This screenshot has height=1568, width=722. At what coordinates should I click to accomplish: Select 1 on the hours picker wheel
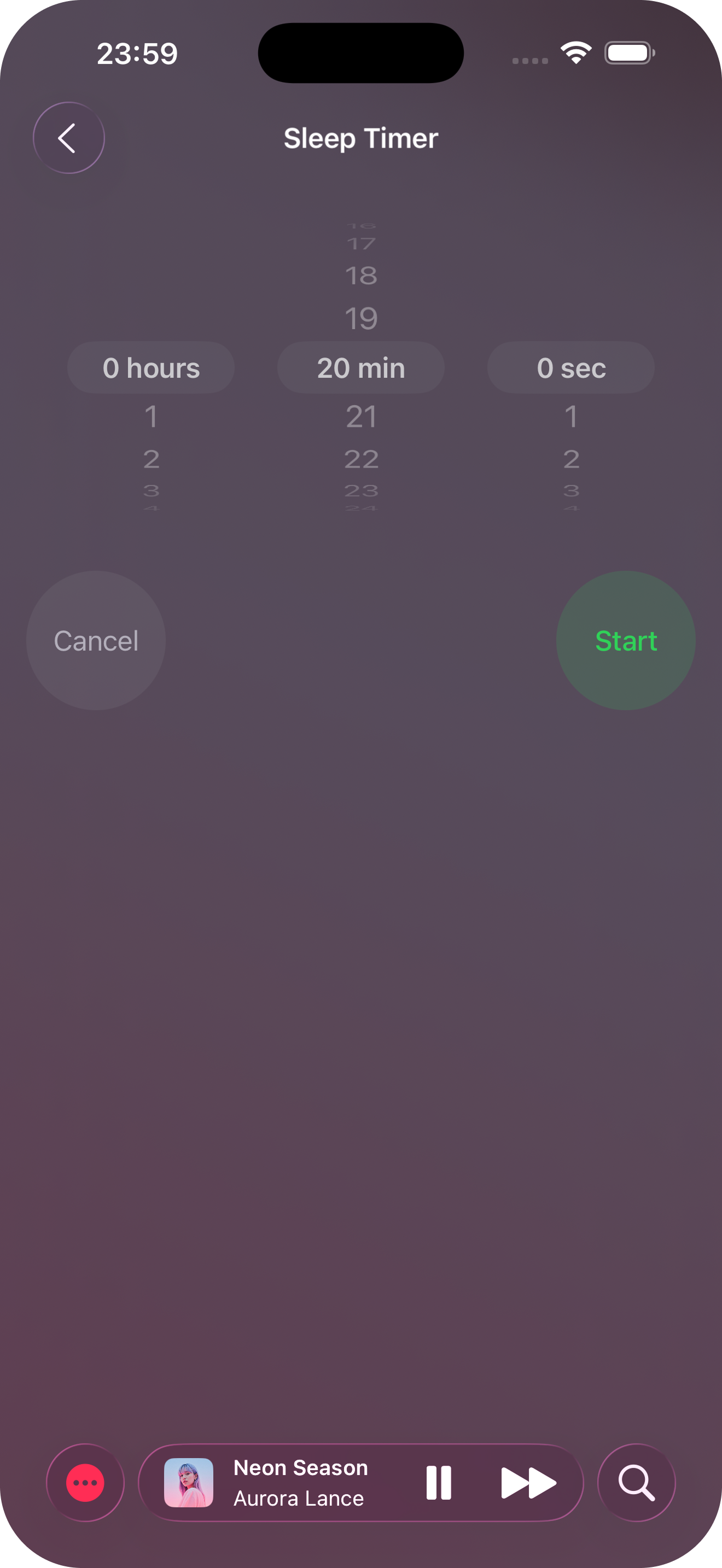click(x=151, y=417)
